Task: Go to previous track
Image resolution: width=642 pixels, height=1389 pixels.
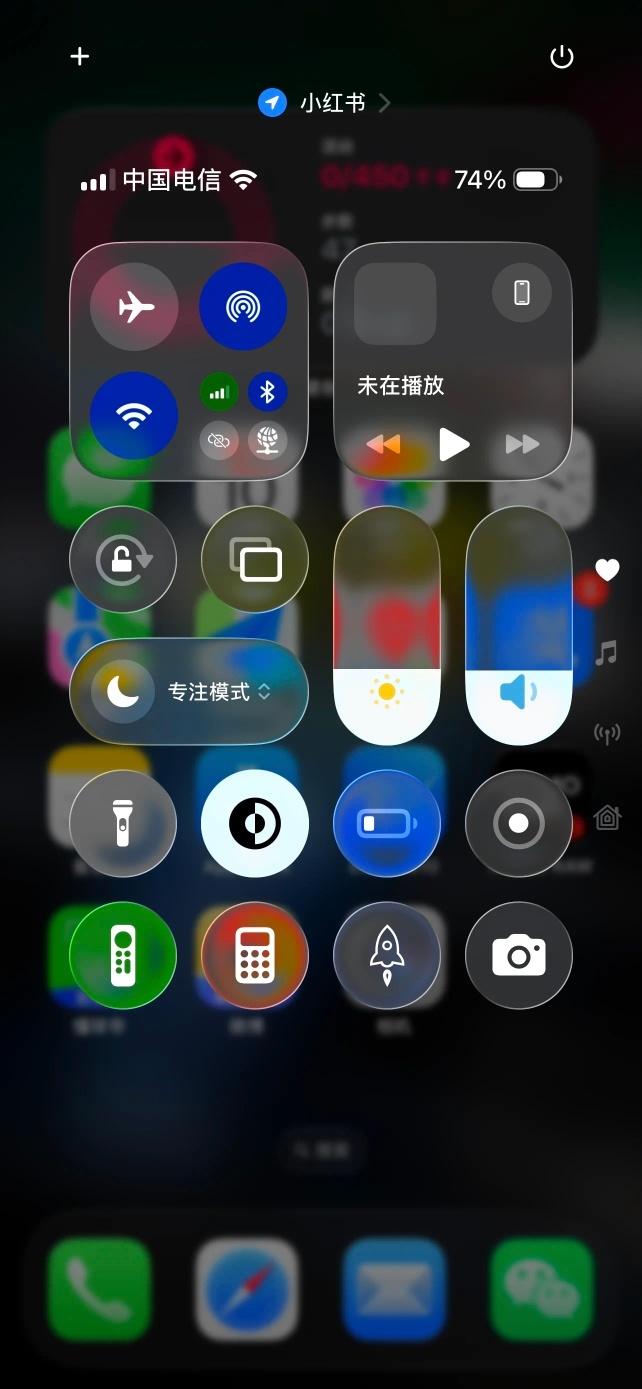Action: tap(383, 443)
